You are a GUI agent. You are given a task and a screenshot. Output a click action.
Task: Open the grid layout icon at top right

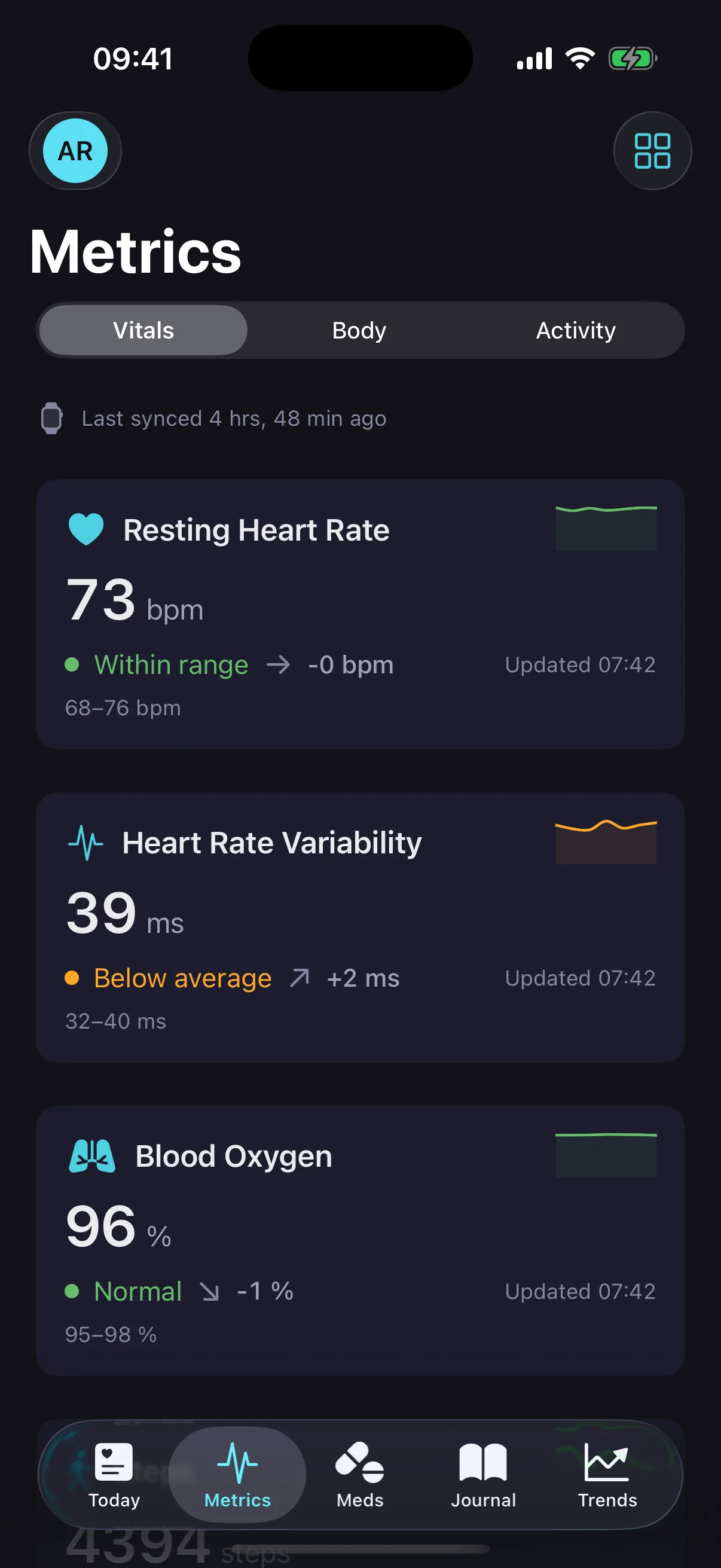click(x=652, y=151)
